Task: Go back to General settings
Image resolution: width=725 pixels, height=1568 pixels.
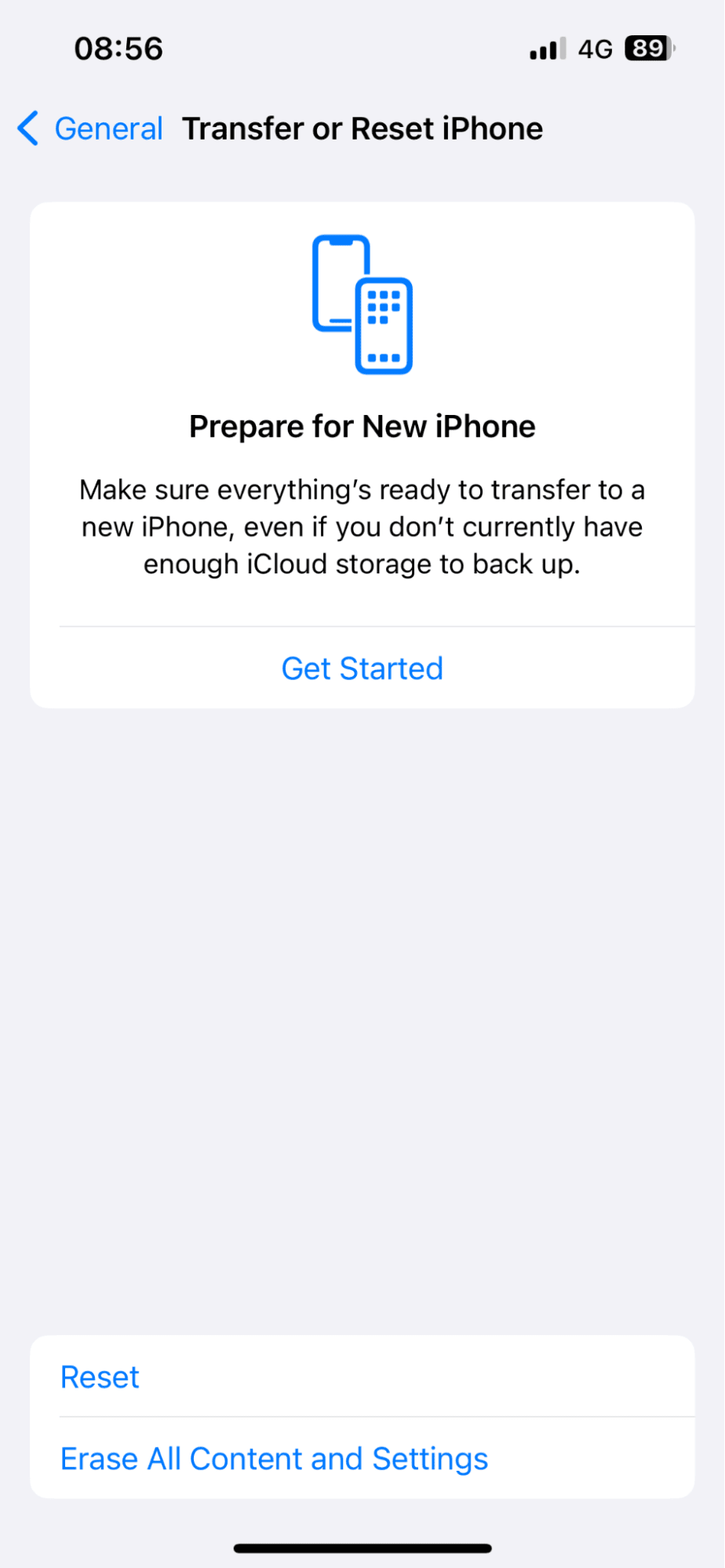Action: coord(90,129)
